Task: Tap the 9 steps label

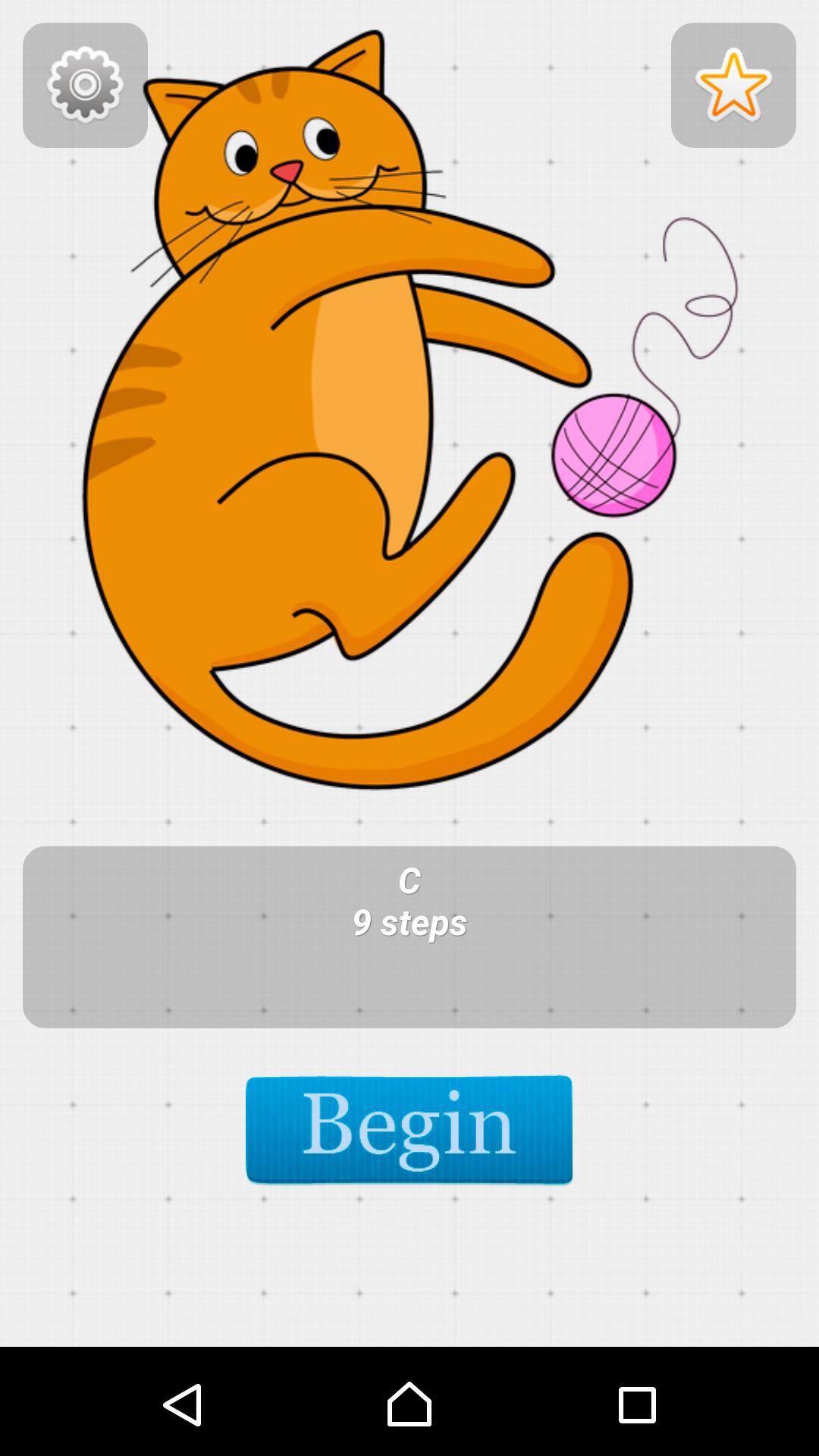Action: coord(409,922)
